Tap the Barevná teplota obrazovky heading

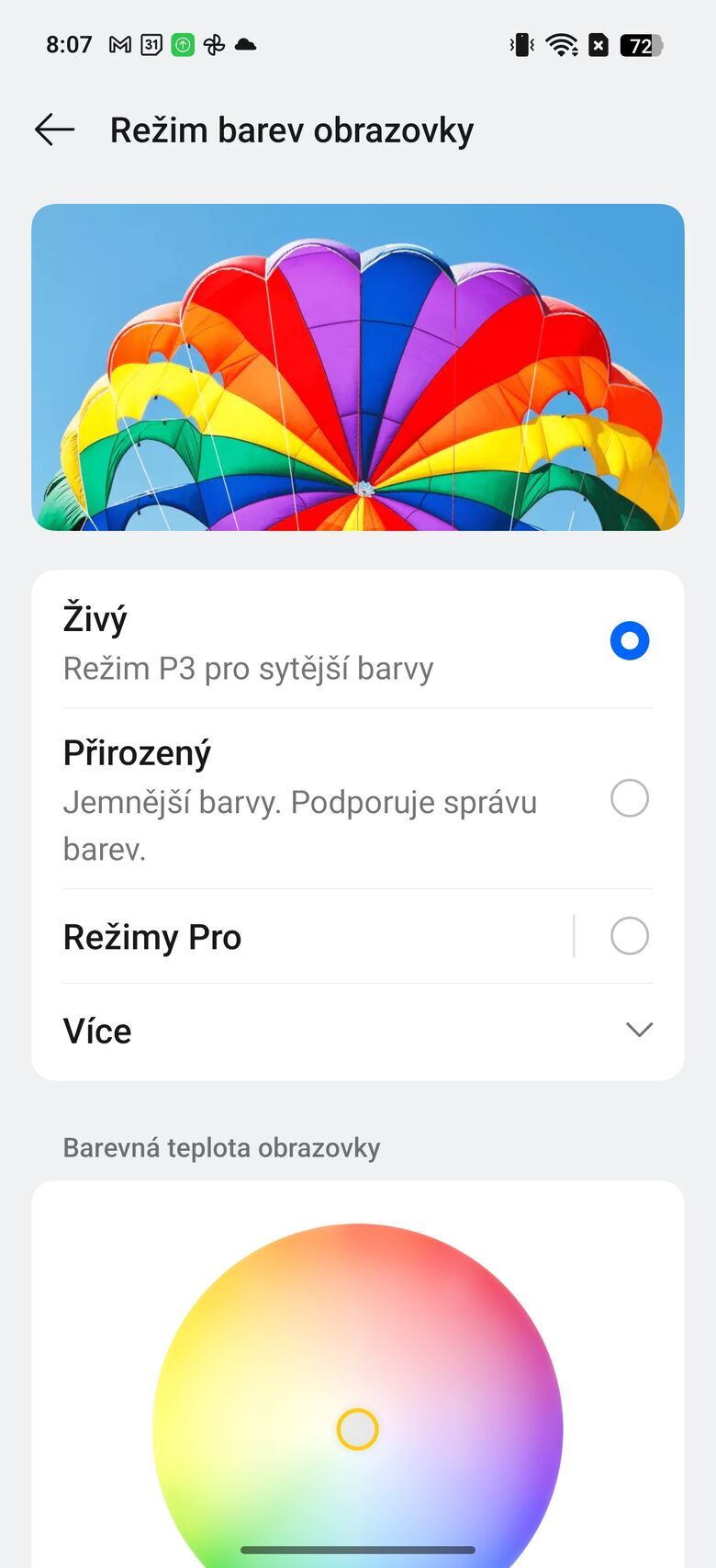[x=221, y=1147]
